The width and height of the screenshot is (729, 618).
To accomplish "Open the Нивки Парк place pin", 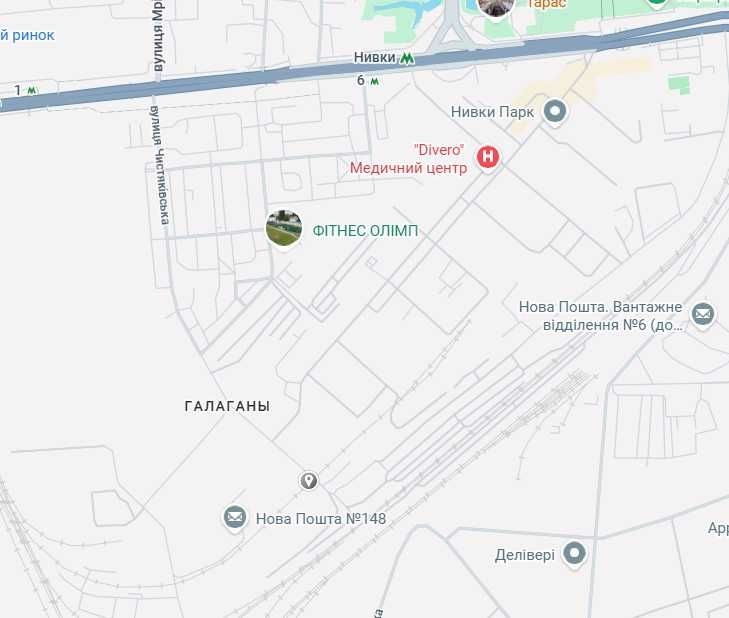I will coord(556,111).
